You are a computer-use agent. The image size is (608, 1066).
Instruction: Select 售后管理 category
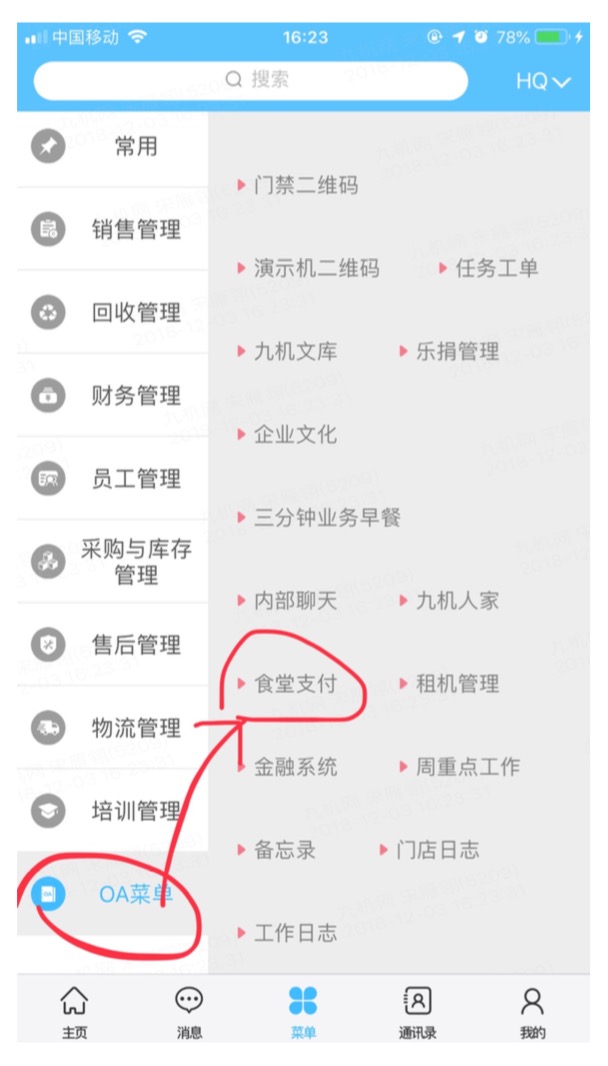(x=112, y=644)
